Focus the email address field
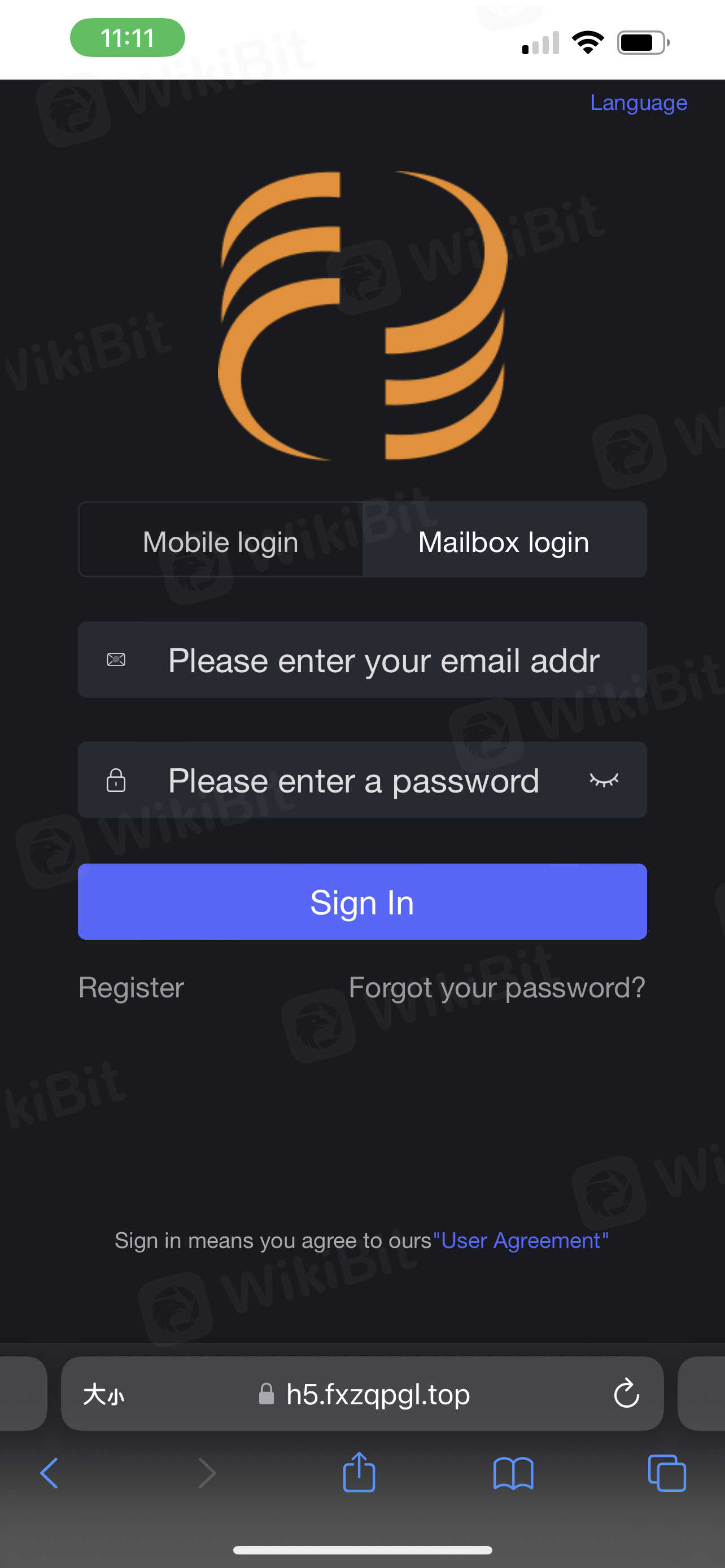The height and width of the screenshot is (1568, 725). coord(383,660)
